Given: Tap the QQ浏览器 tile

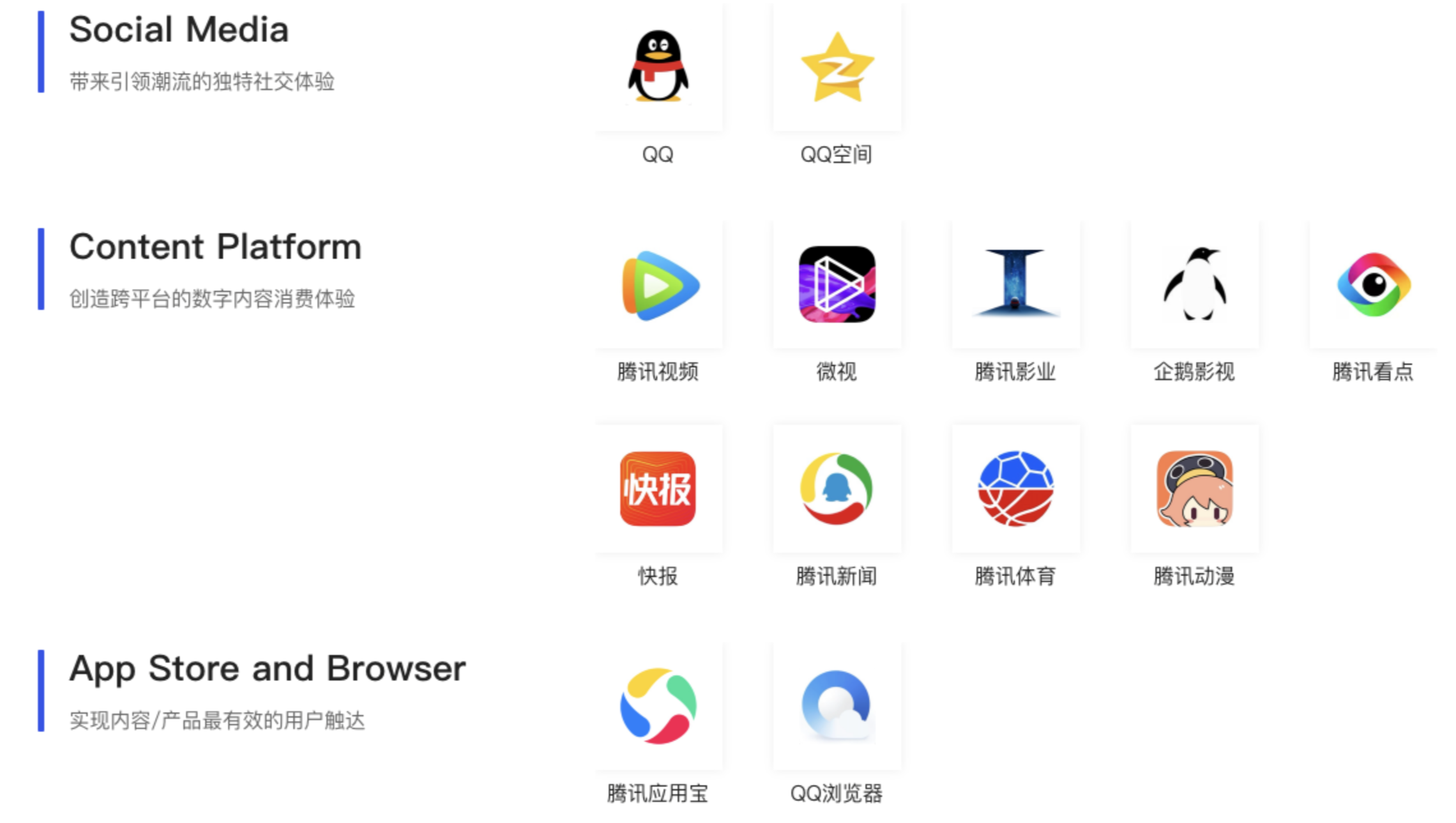Looking at the screenshot, I should (837, 707).
